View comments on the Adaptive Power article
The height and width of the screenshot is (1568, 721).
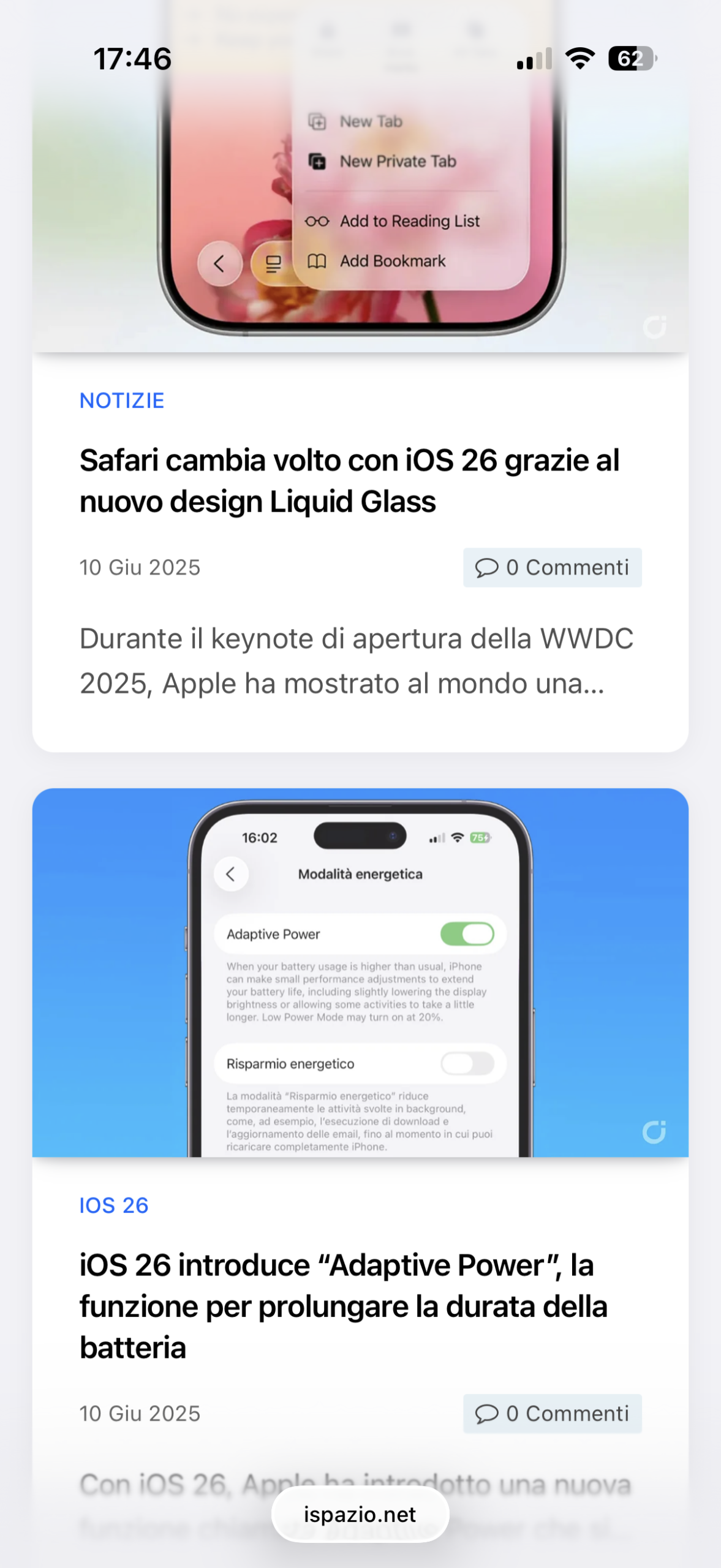pyautogui.click(x=552, y=1414)
